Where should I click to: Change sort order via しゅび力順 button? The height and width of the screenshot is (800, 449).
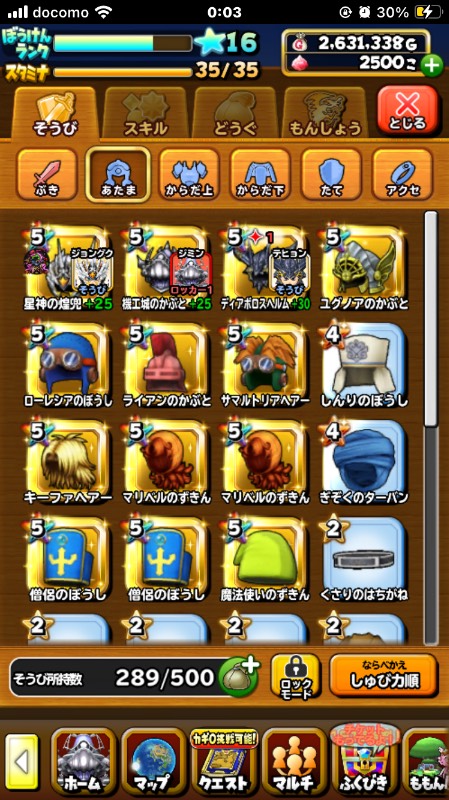coord(383,675)
